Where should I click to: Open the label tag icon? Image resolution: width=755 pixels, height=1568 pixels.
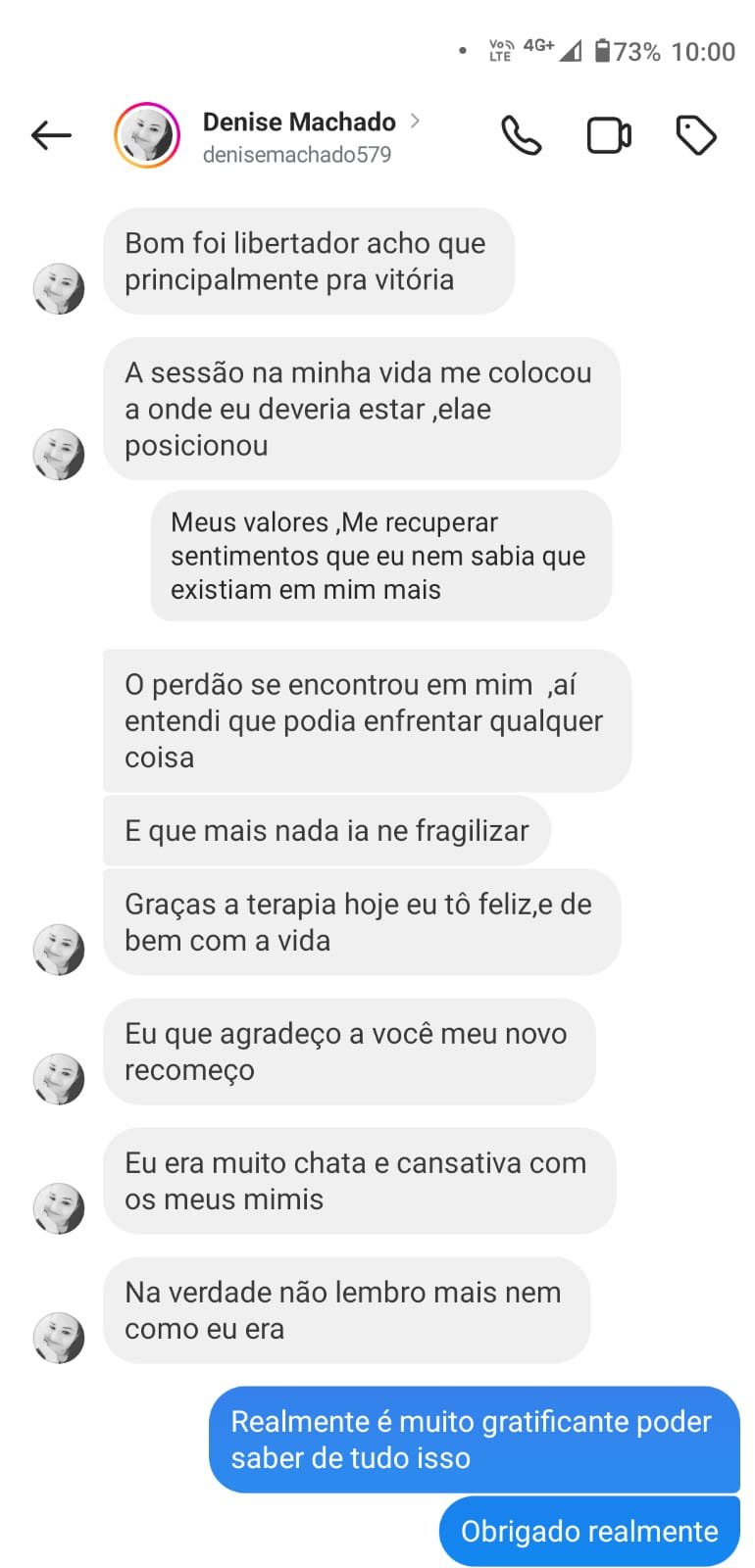[695, 135]
